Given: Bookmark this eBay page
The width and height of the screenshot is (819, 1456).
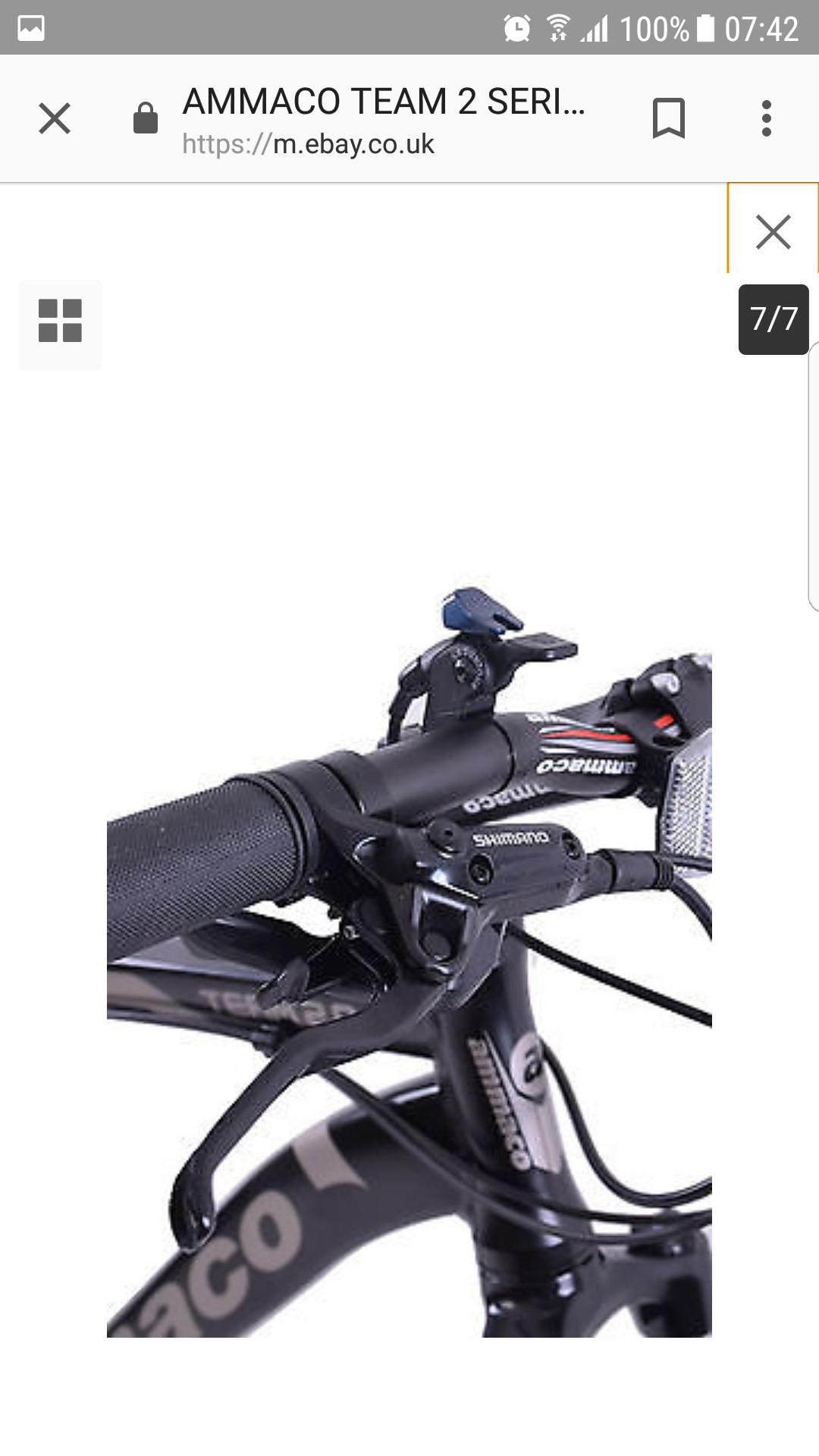Looking at the screenshot, I should [x=669, y=118].
